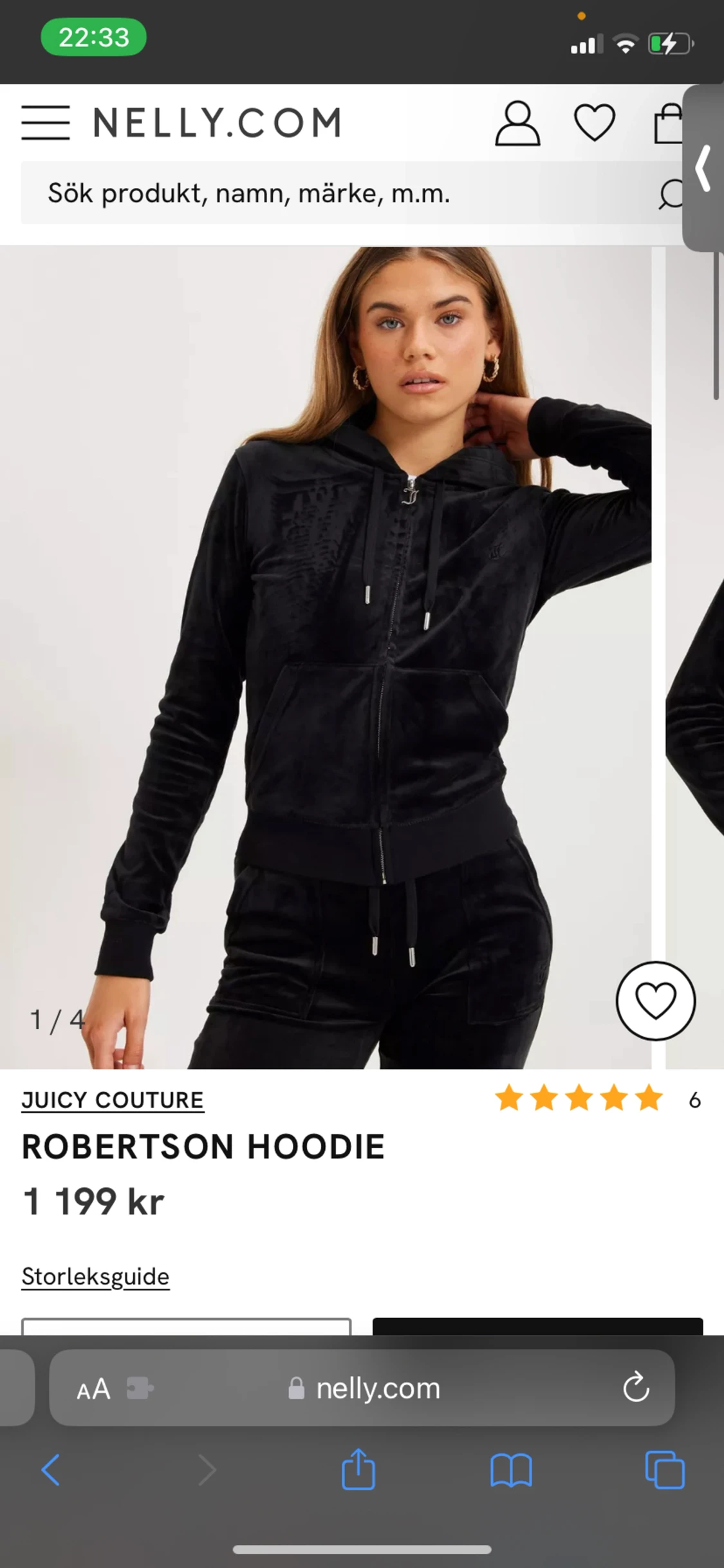Open the AA reader options

tap(94, 1389)
